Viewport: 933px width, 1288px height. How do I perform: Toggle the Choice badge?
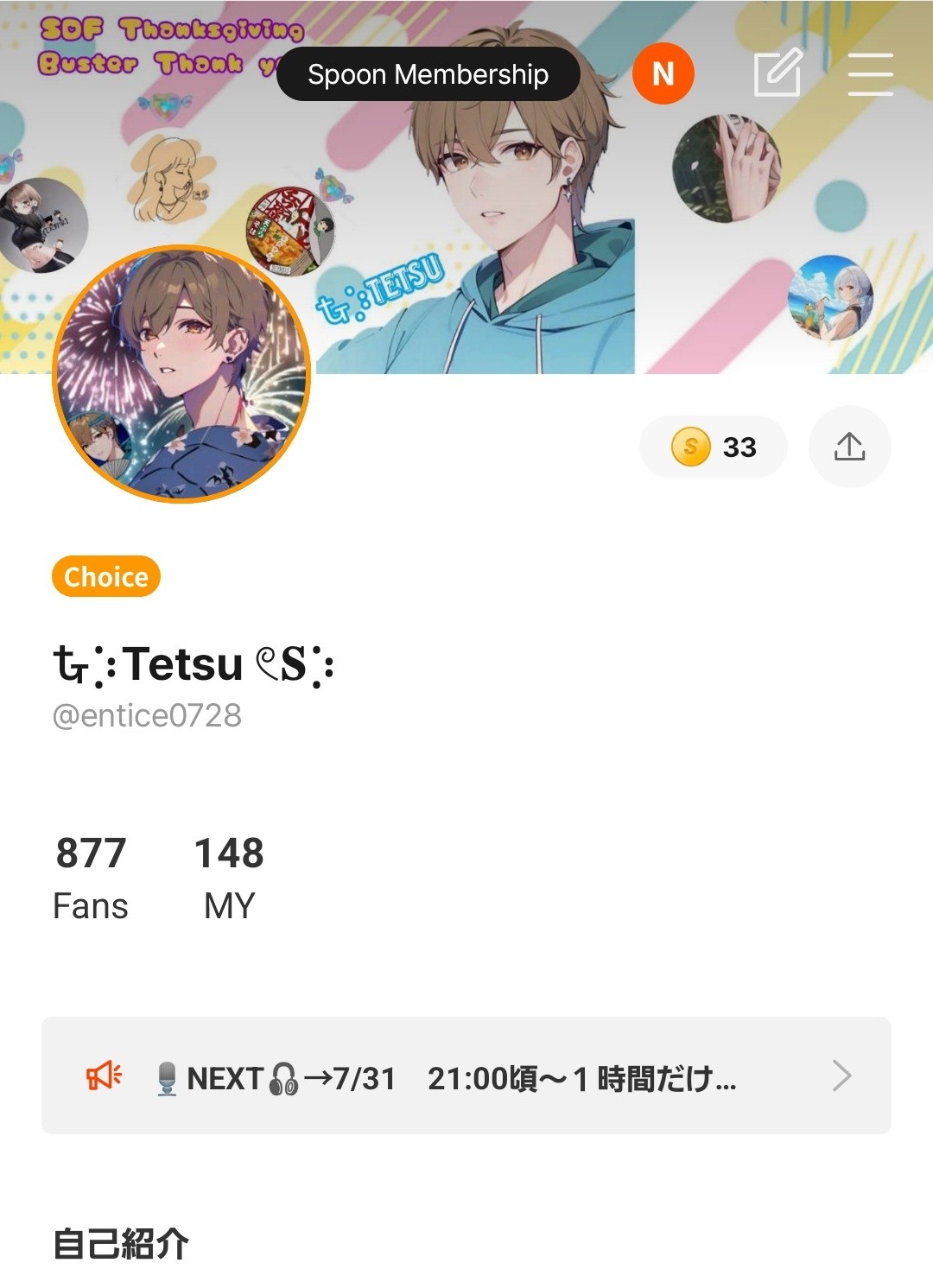[105, 577]
